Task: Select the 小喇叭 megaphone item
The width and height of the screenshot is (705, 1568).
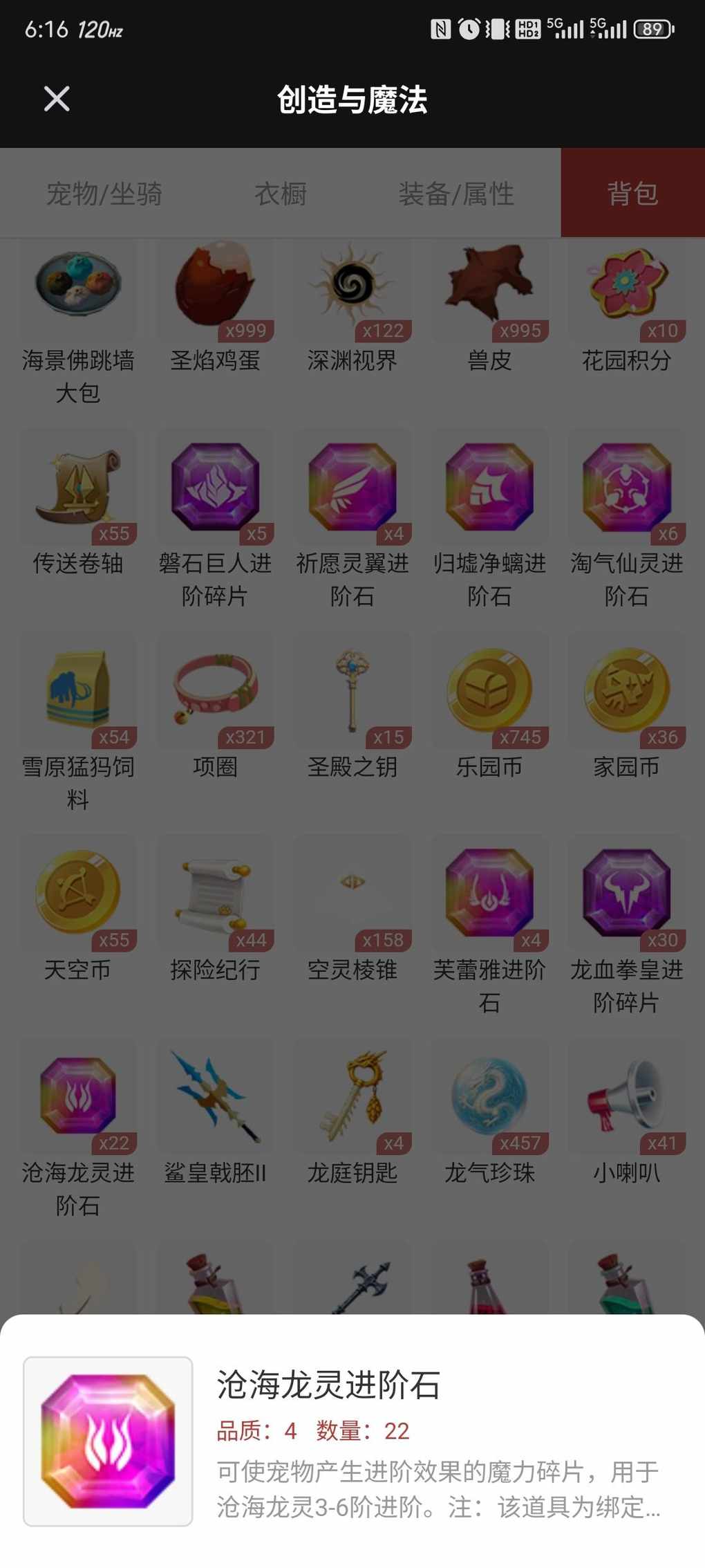Action: 626,1096
